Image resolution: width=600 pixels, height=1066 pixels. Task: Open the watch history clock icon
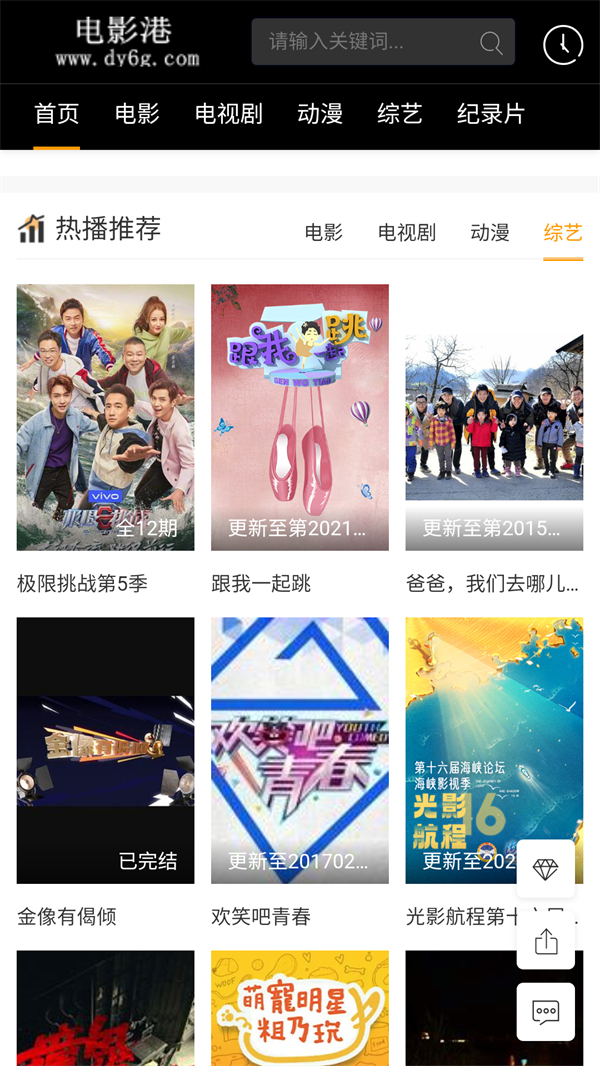[563, 44]
